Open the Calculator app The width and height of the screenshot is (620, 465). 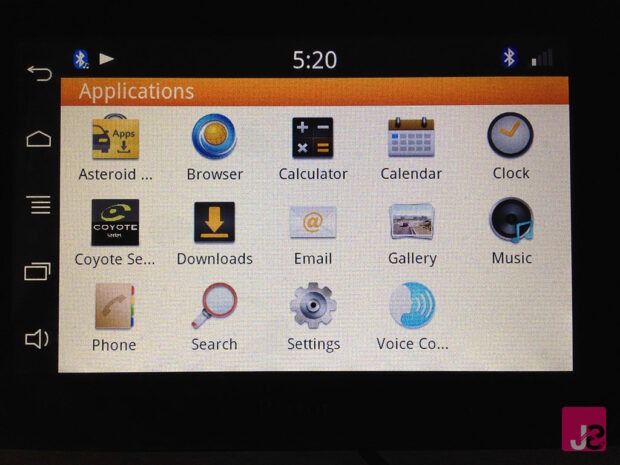(x=312, y=138)
